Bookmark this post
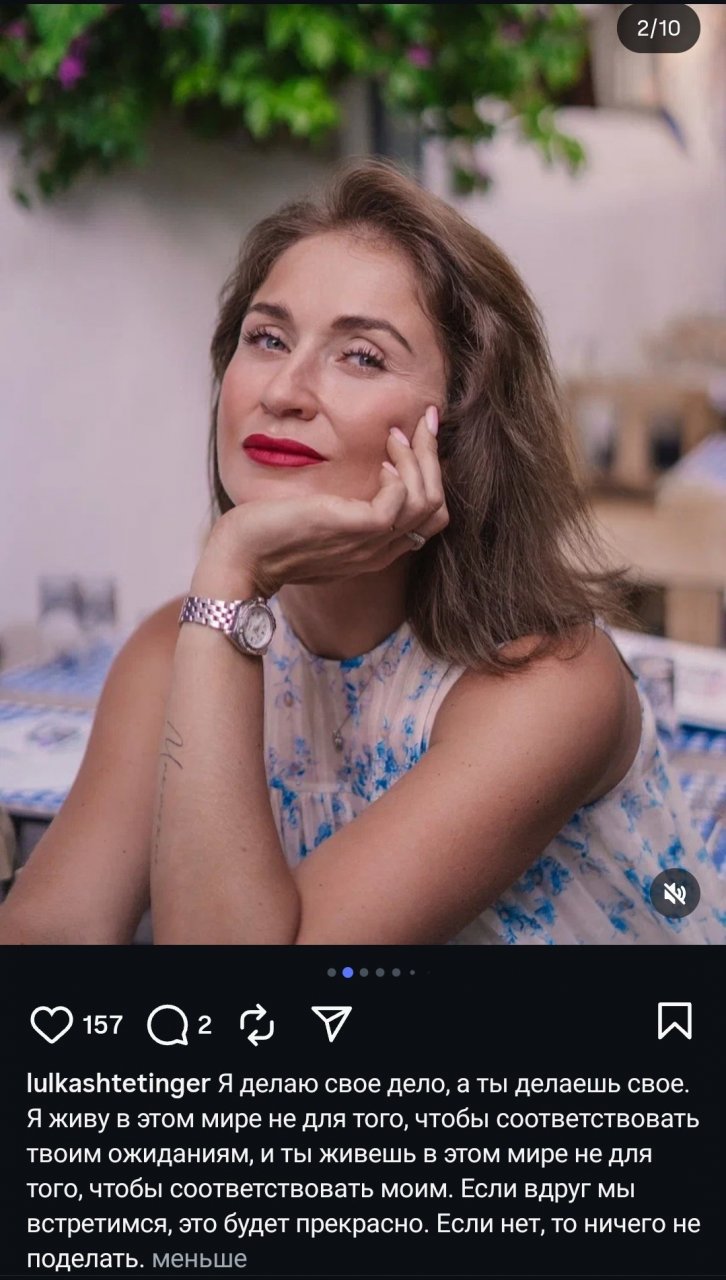 pyautogui.click(x=675, y=1022)
